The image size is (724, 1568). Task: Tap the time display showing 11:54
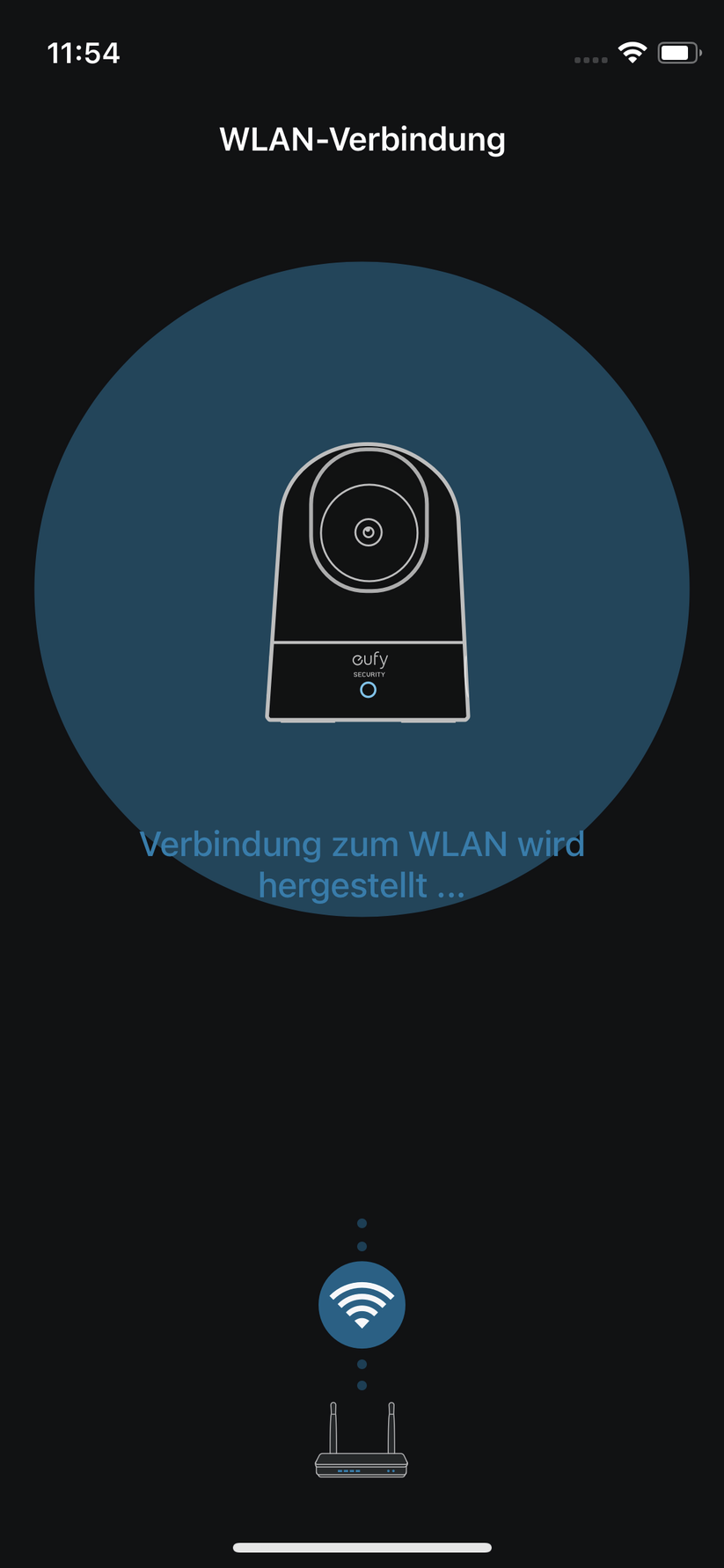click(x=84, y=53)
